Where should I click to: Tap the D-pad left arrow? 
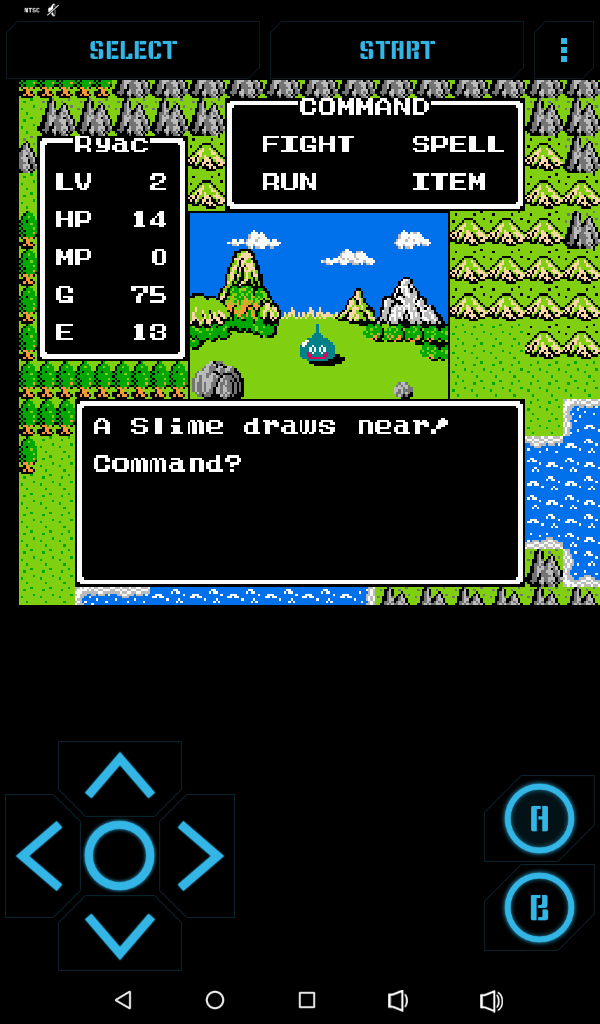point(40,856)
